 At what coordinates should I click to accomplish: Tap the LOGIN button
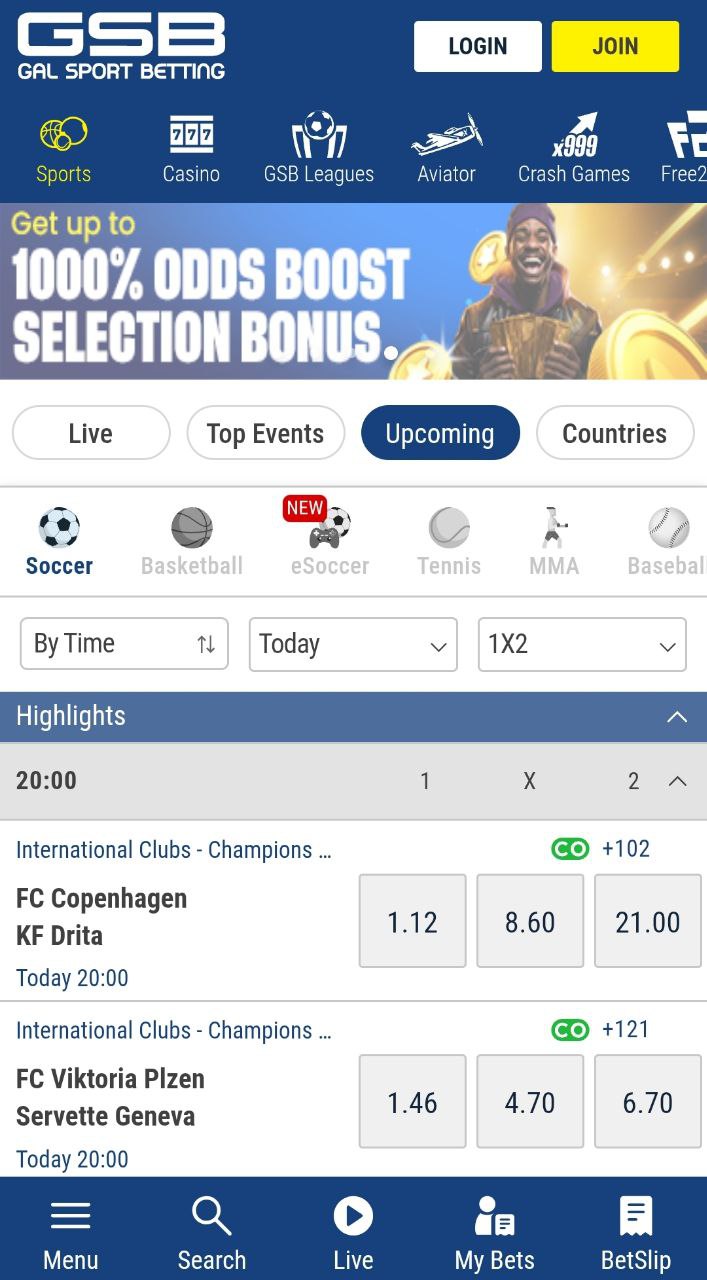coord(477,46)
